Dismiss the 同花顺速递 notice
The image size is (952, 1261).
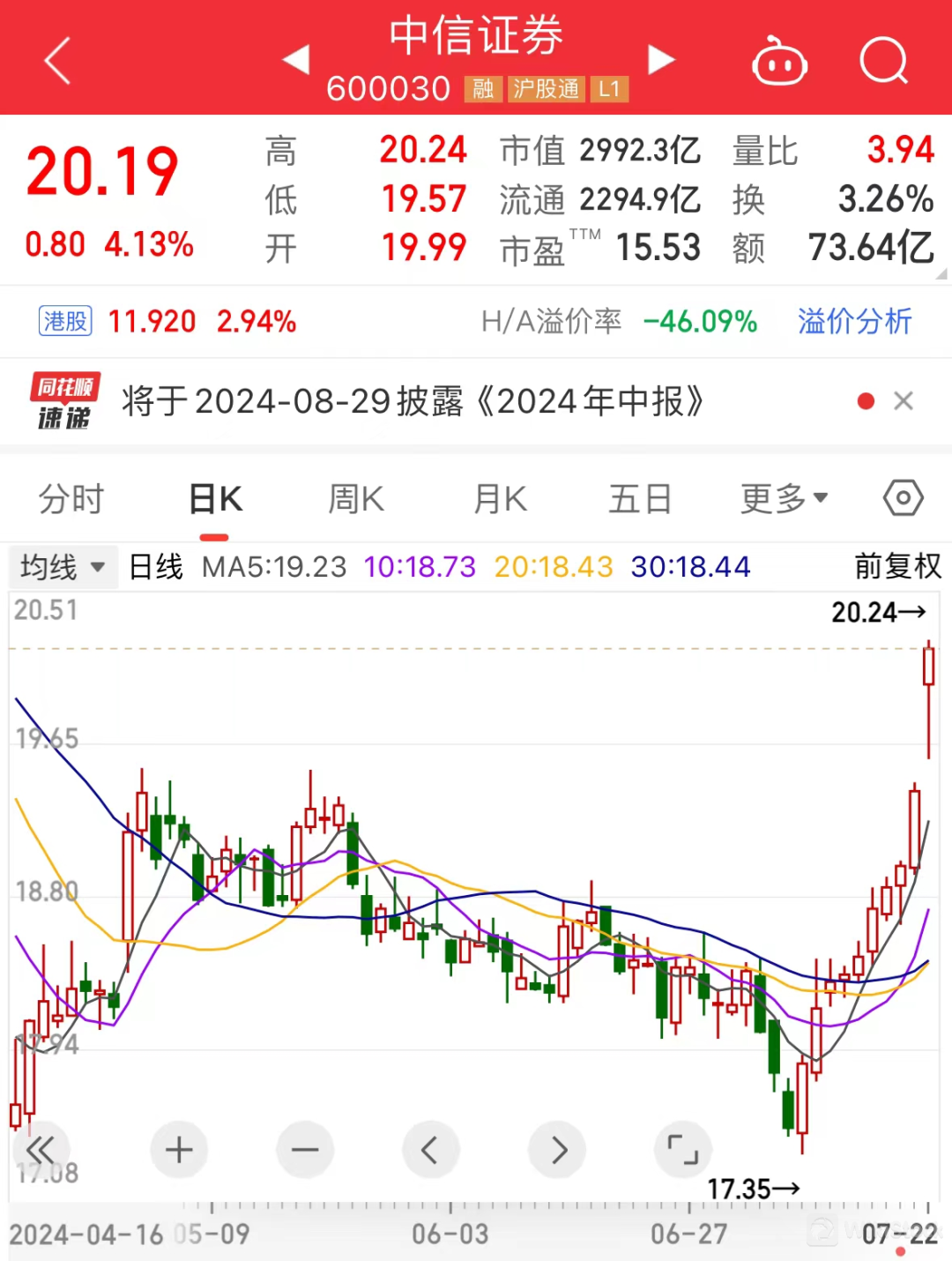(903, 401)
